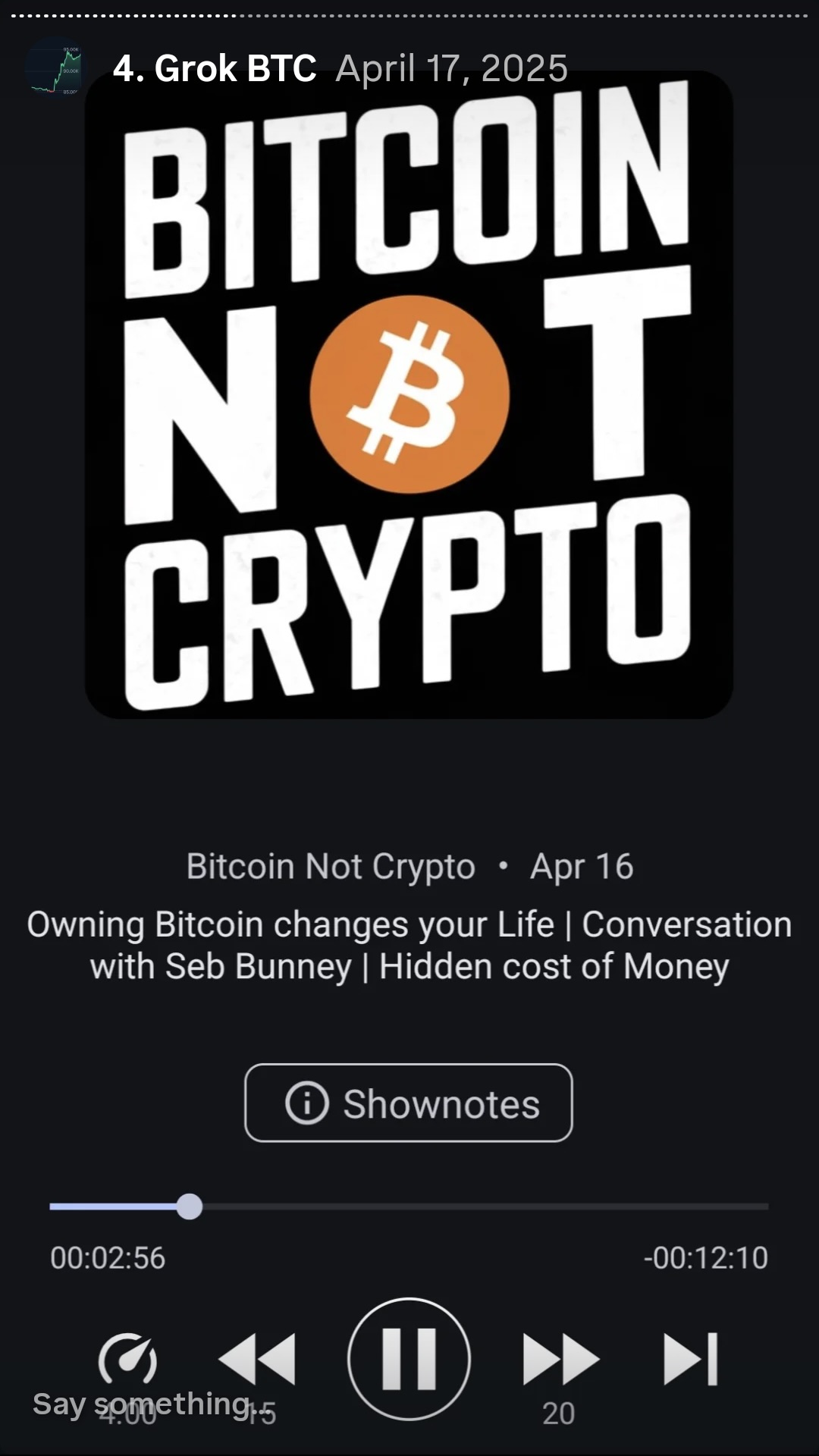
Task: Open the Grok BTC profile avatar
Action: pos(55,68)
